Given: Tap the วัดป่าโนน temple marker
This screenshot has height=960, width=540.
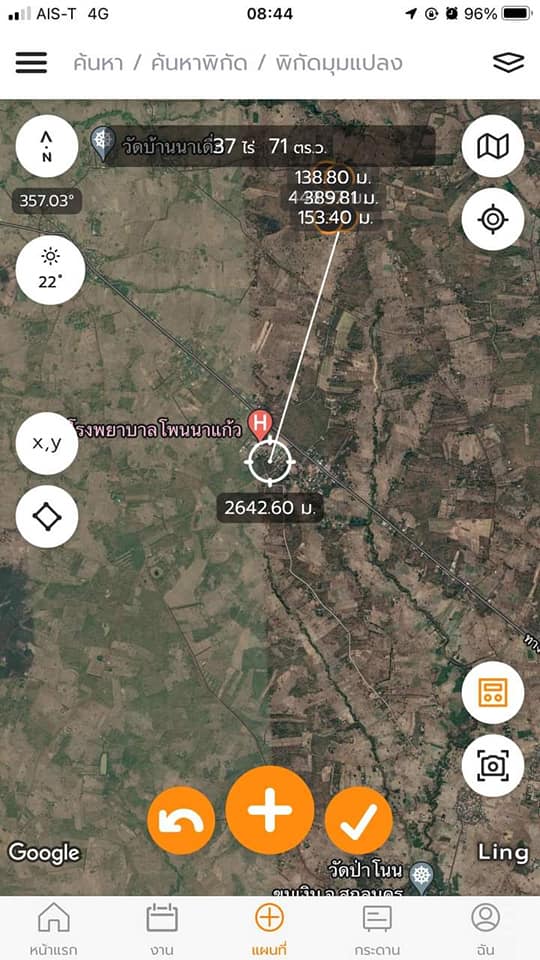Looking at the screenshot, I should point(422,874).
